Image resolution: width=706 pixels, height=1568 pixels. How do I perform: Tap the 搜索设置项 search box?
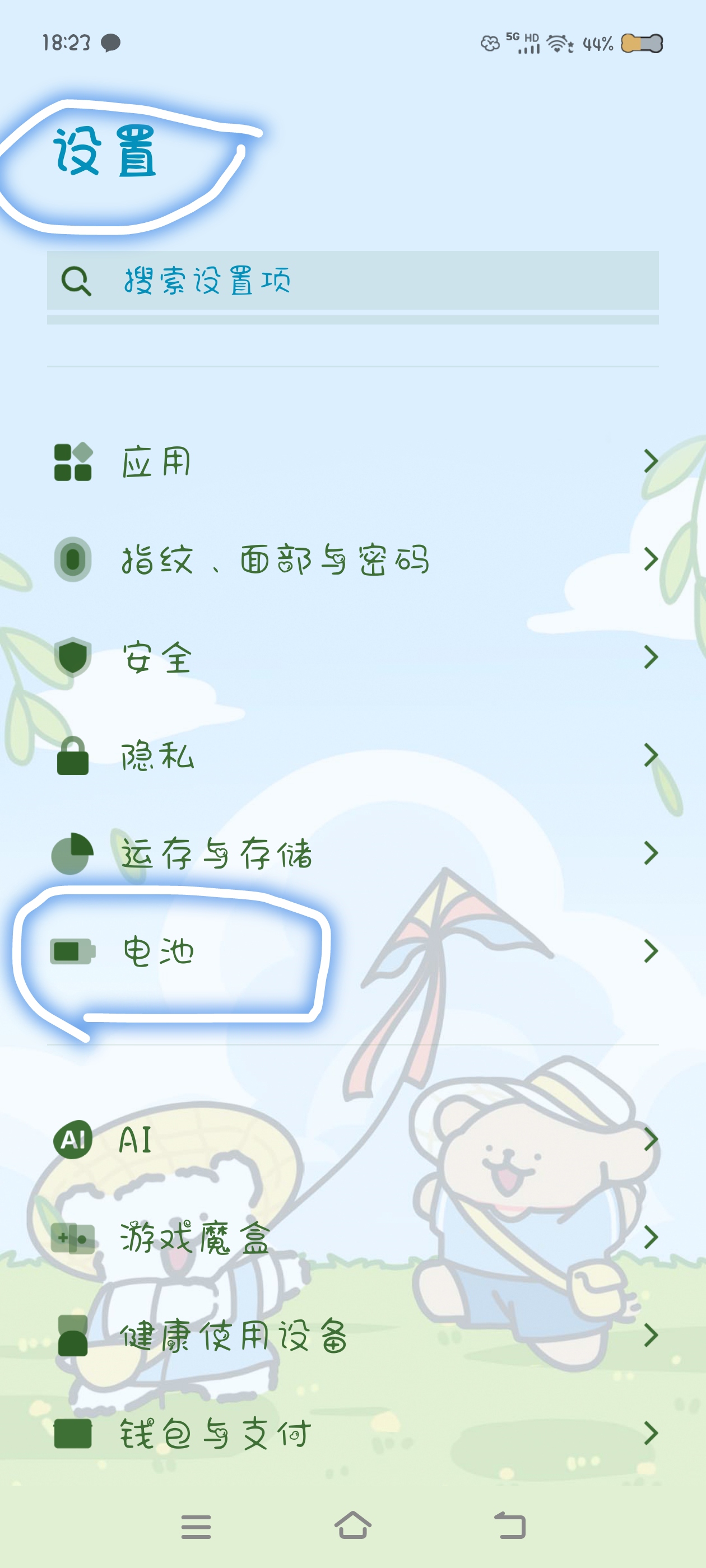(x=352, y=281)
